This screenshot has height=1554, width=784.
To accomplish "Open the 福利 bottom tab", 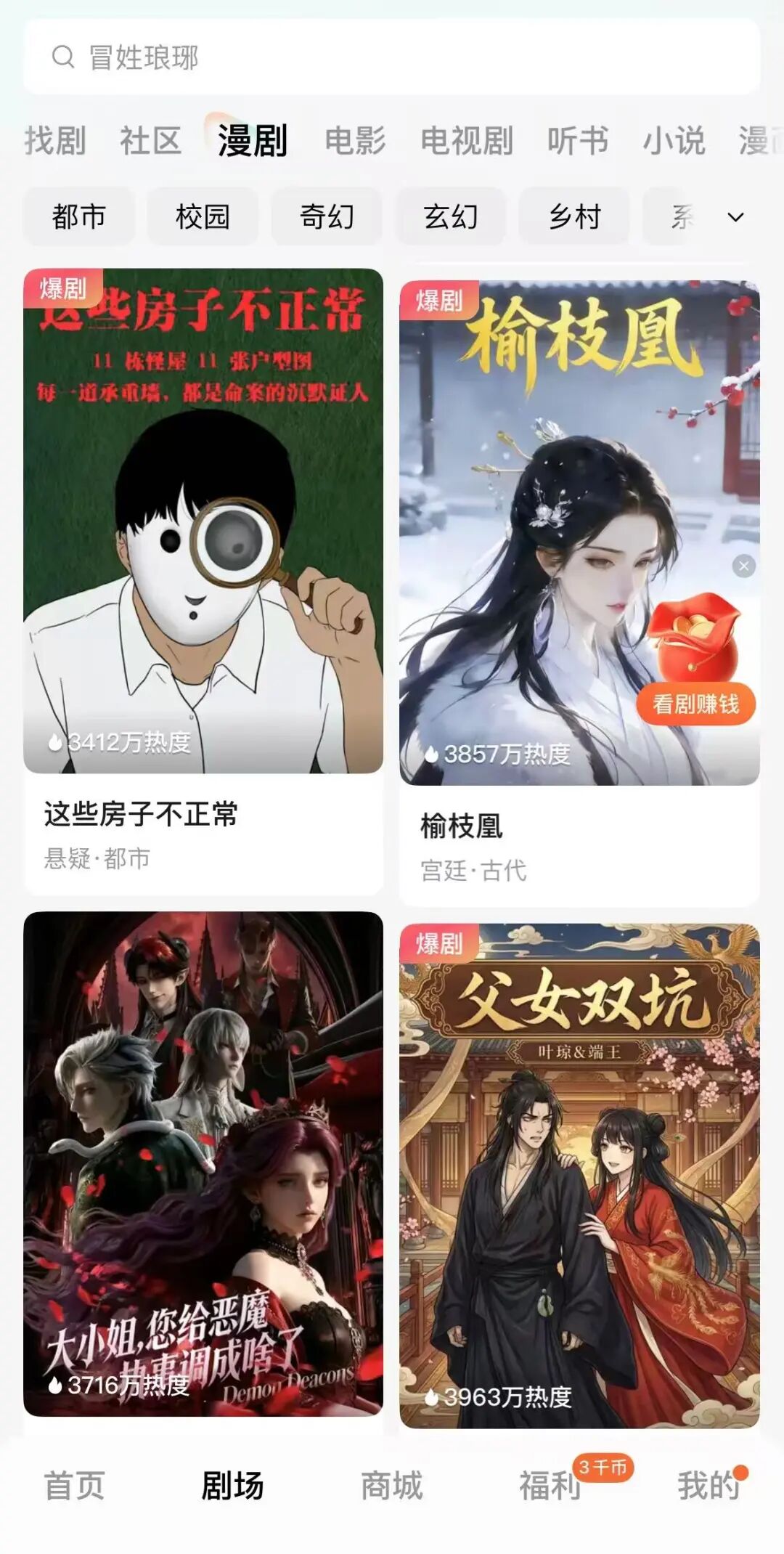I will pos(550,1486).
